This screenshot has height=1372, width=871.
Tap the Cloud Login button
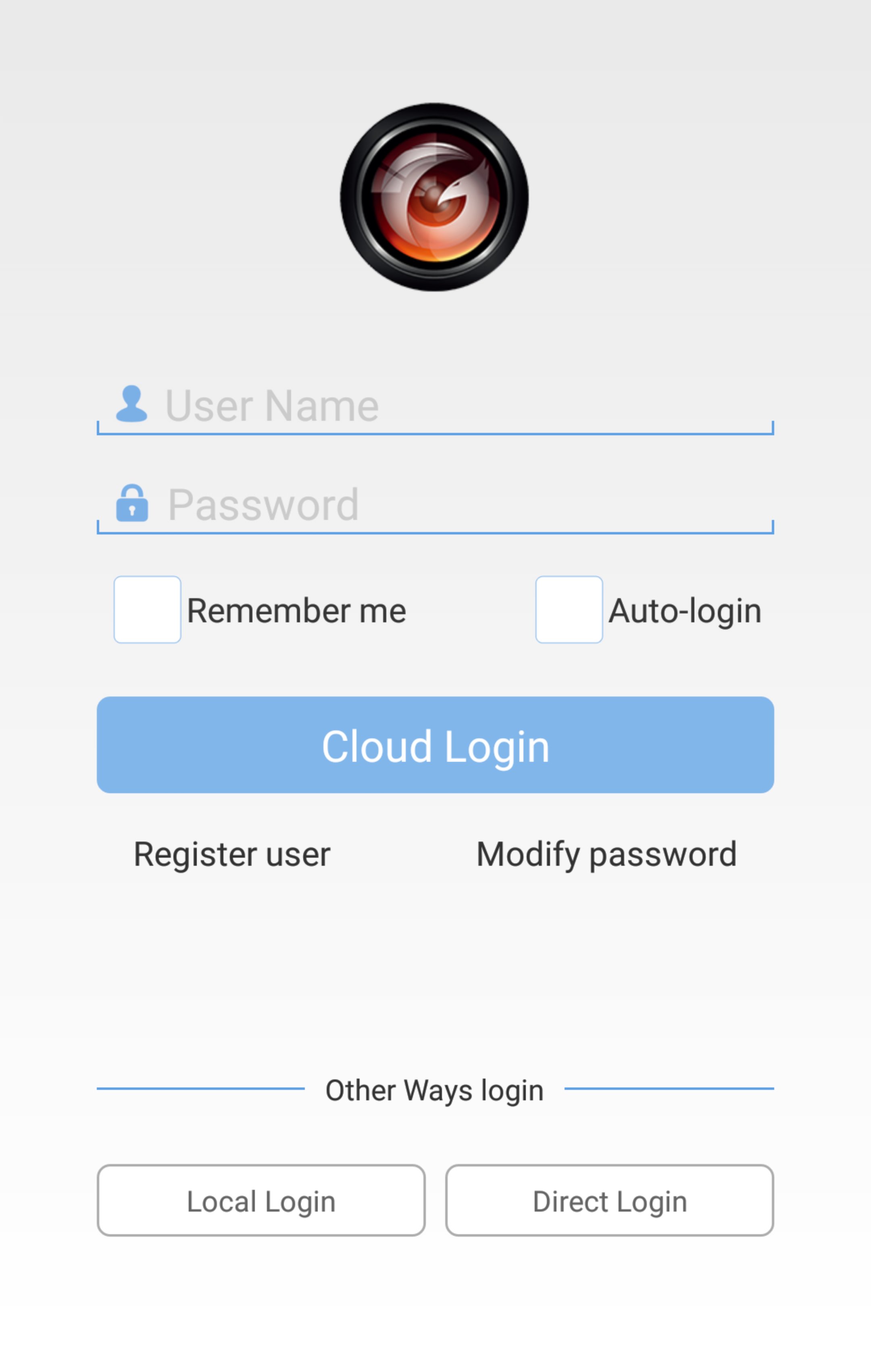tap(435, 745)
